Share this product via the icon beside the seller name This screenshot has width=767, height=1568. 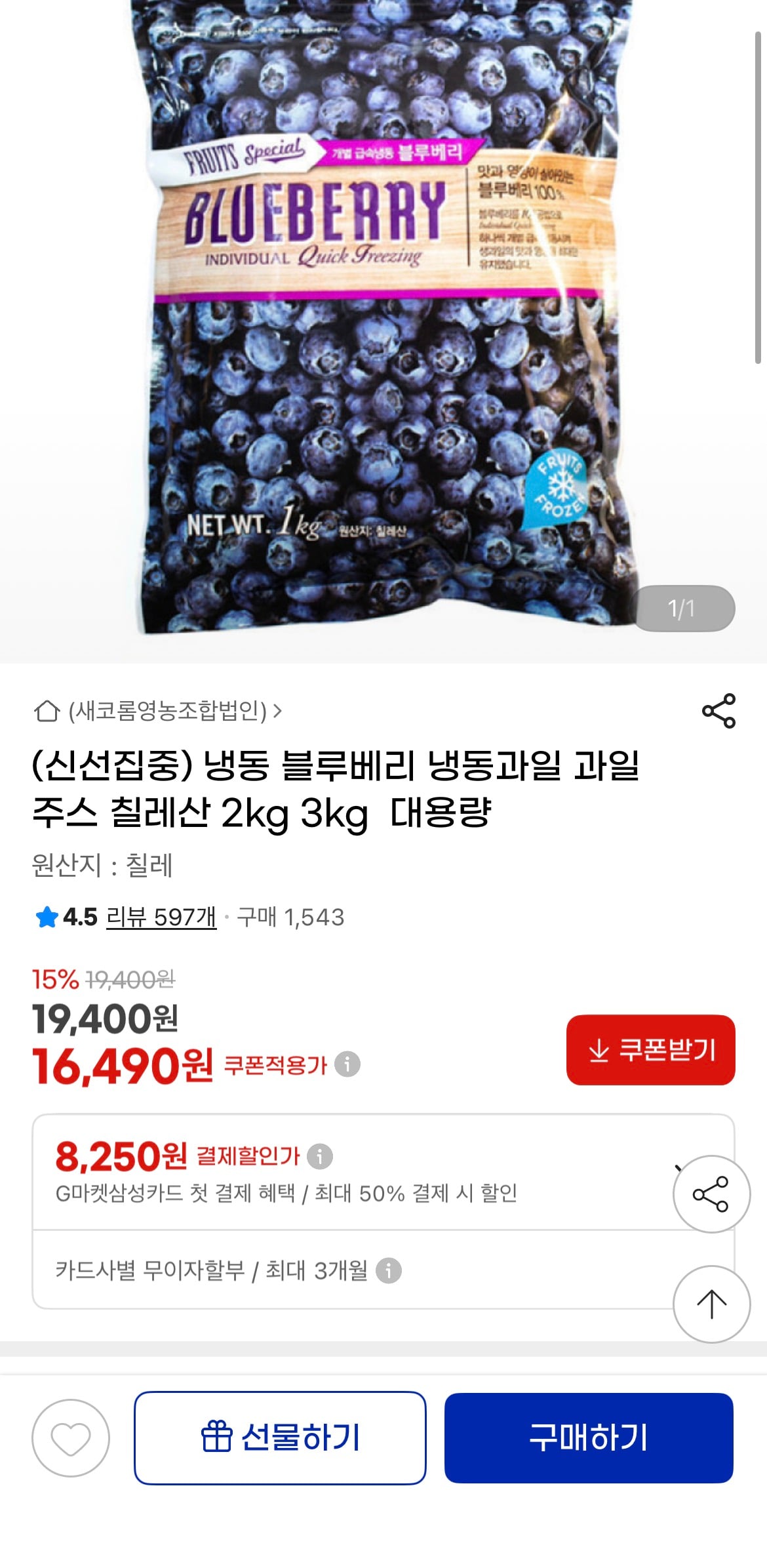click(718, 711)
